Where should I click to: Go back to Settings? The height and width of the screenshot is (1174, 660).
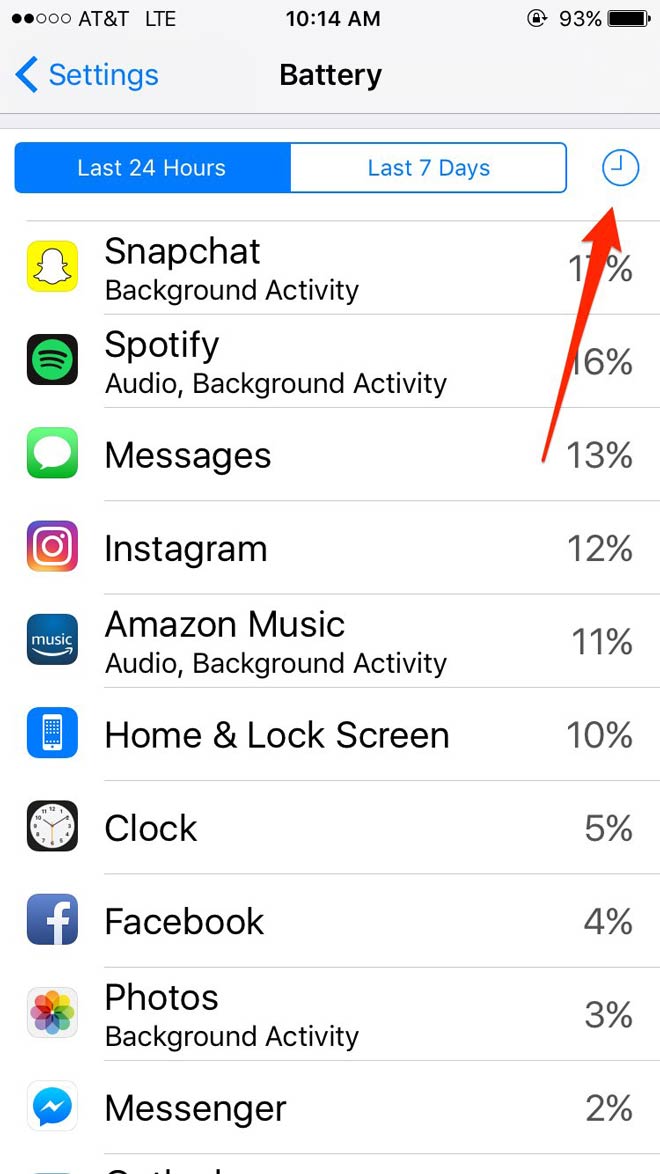tap(88, 75)
